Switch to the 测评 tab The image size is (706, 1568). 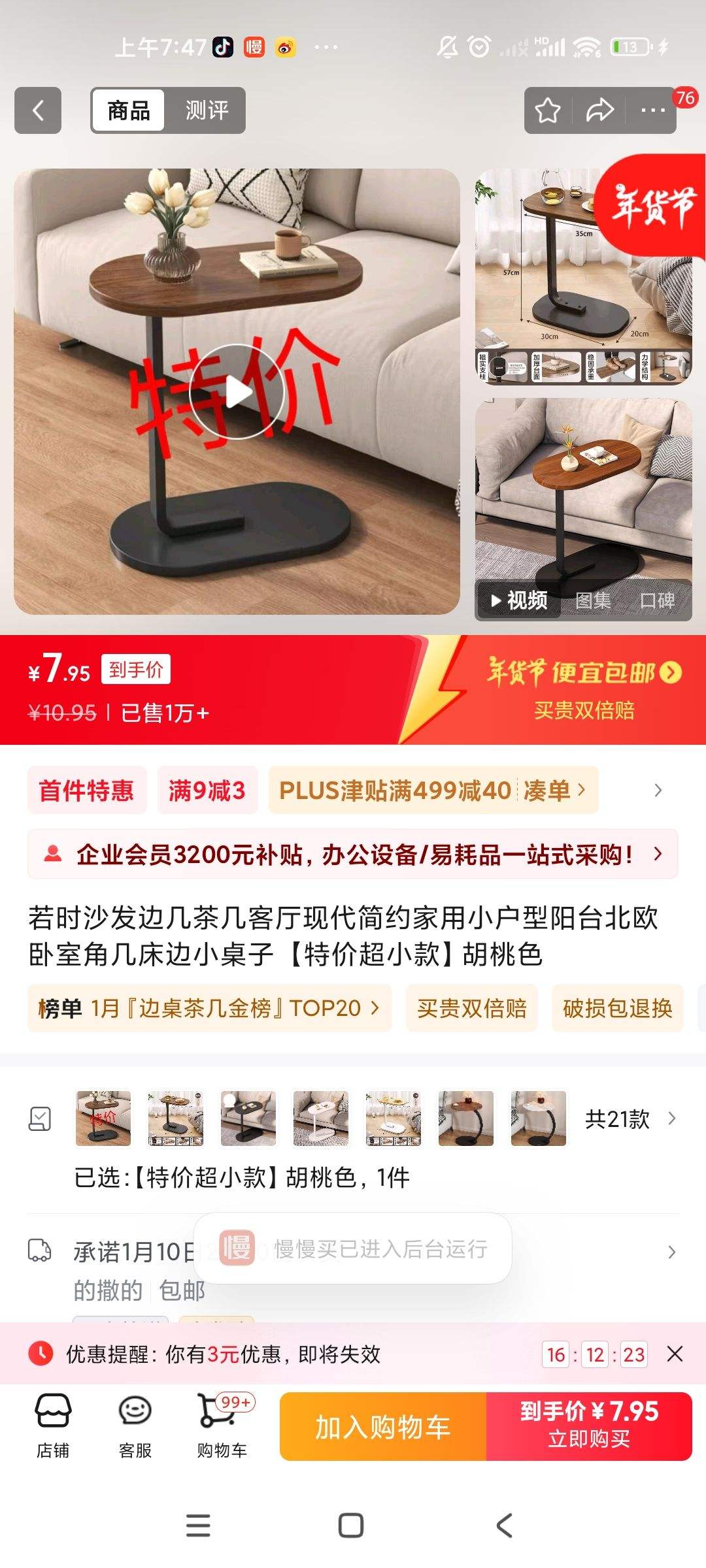tap(207, 110)
